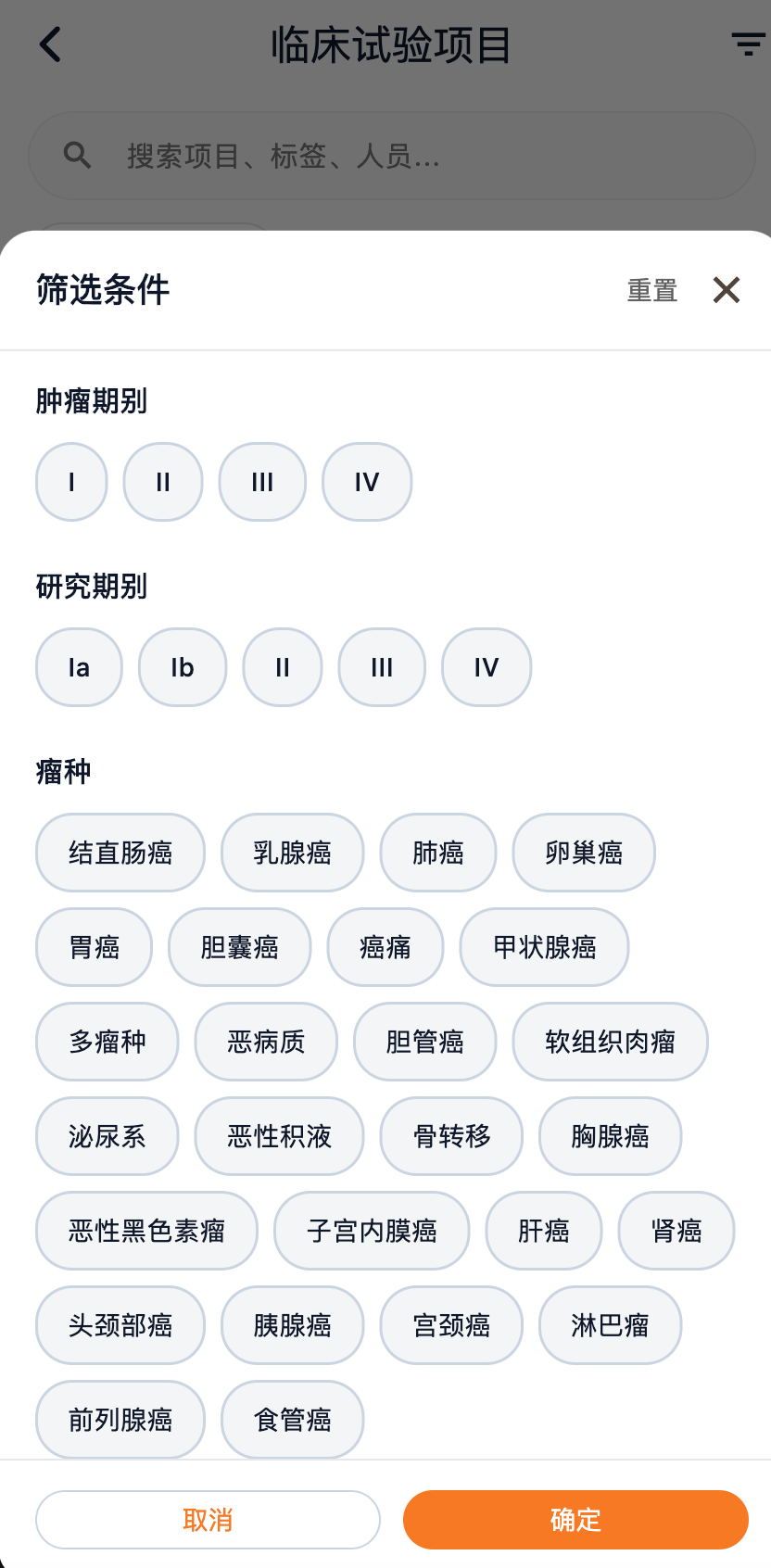The width and height of the screenshot is (771, 1568).
Task: Select 甲状腺癌 in the tumor list
Action: [543, 947]
